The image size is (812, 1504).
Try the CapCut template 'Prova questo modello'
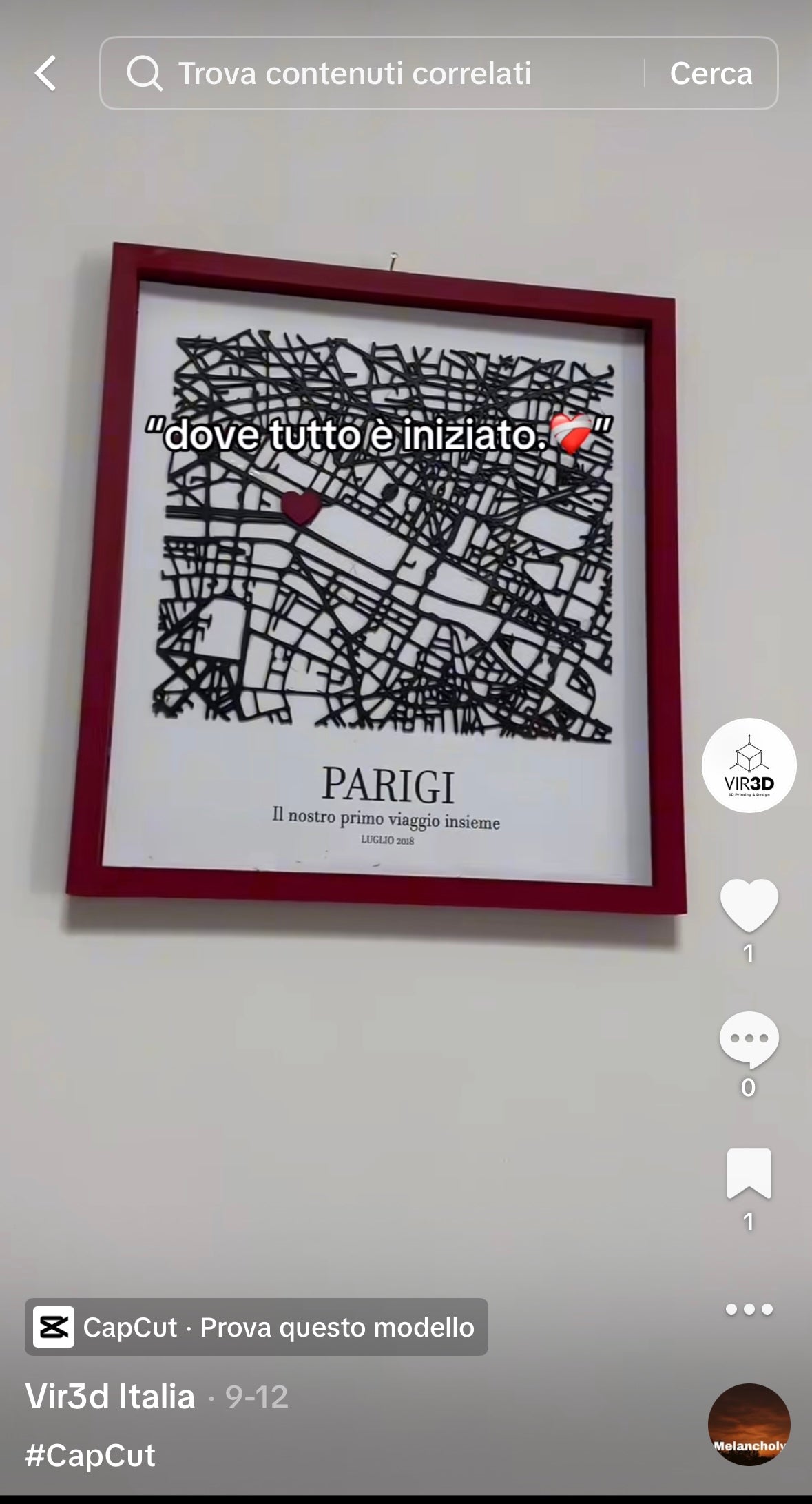[256, 1327]
